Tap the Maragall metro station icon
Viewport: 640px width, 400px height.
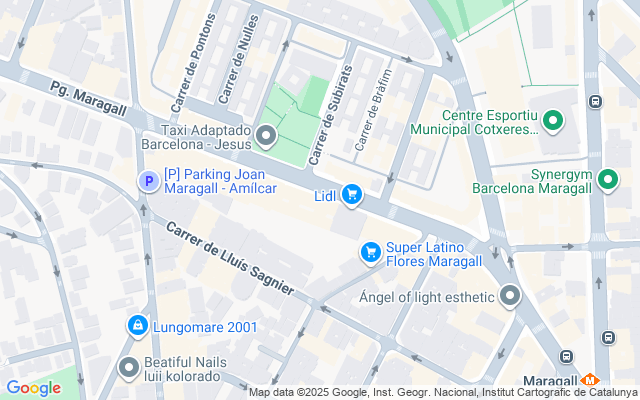[591, 381]
